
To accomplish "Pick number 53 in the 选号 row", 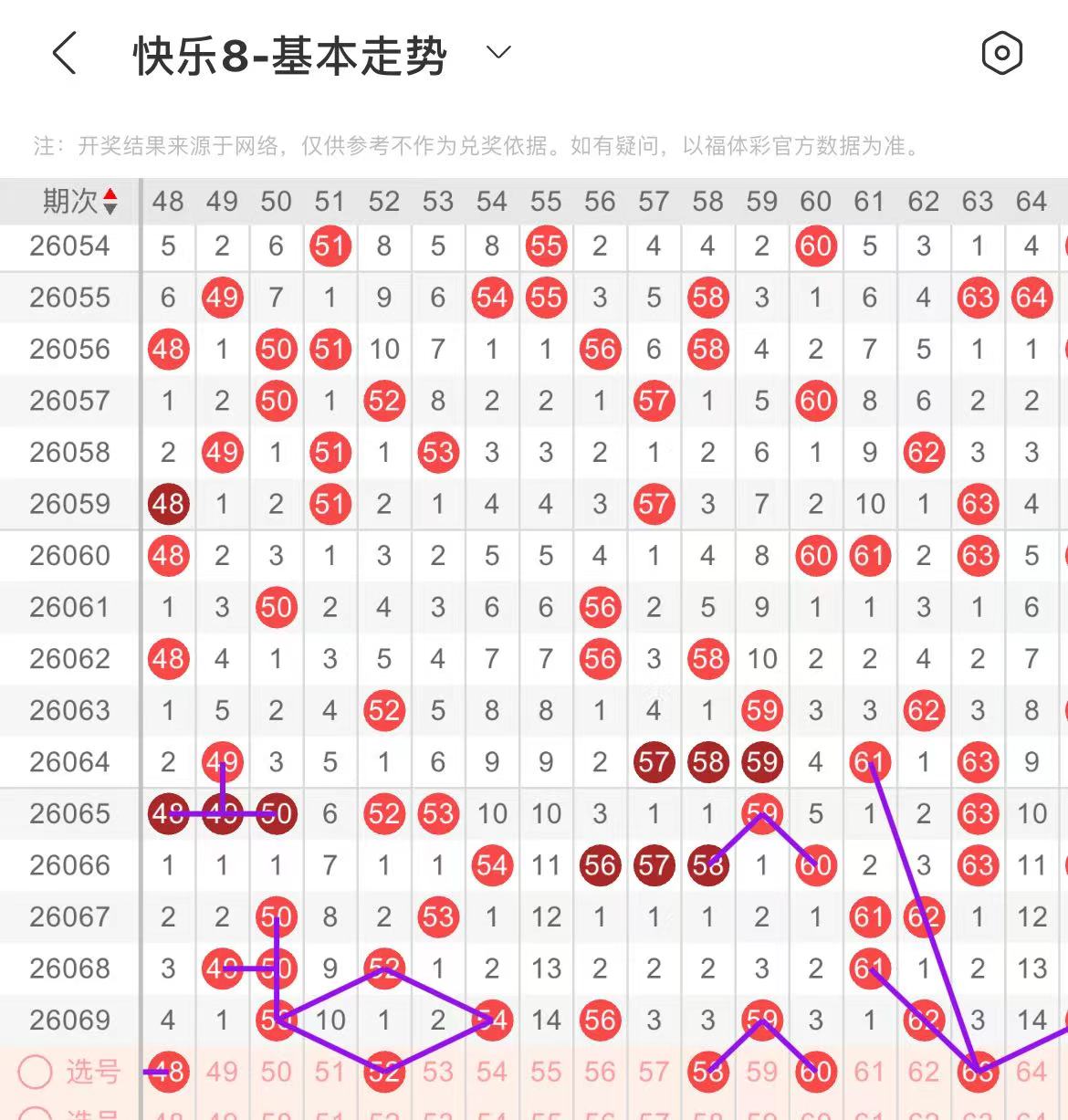I will coord(438,1072).
